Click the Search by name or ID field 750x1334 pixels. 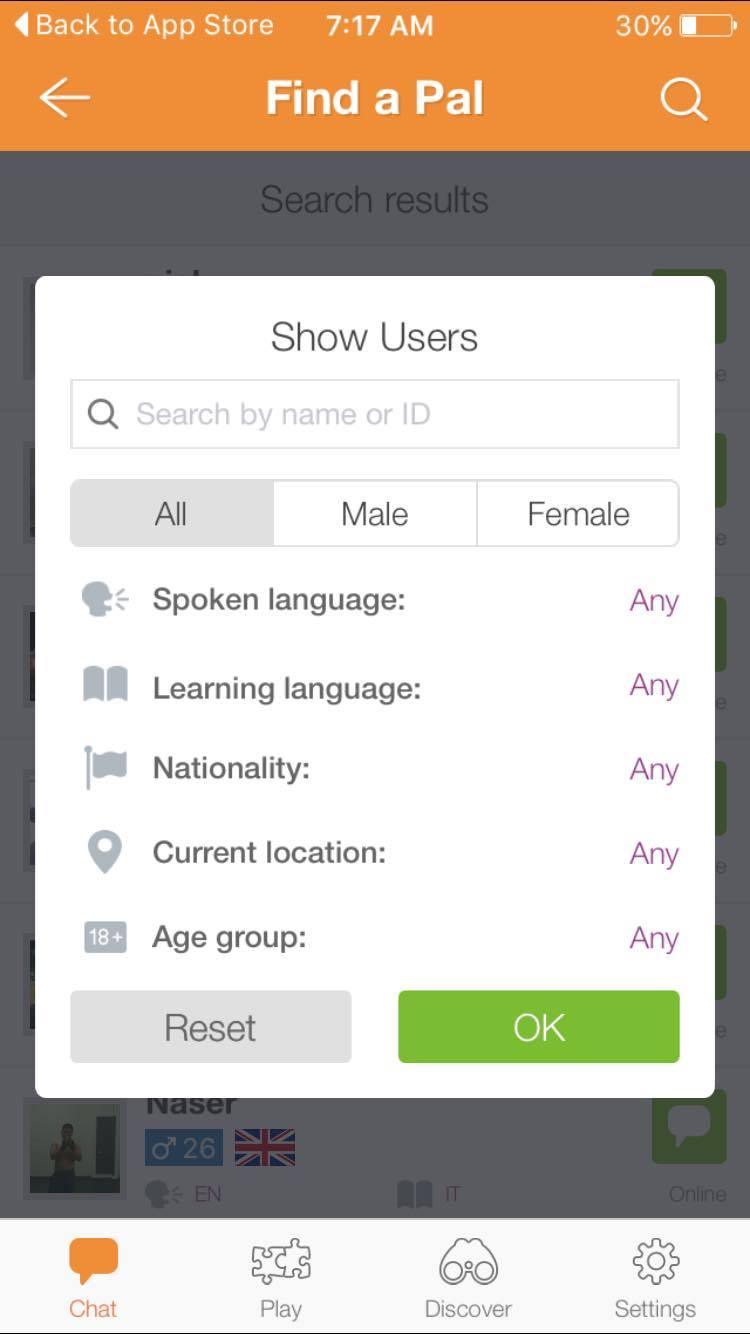374,413
